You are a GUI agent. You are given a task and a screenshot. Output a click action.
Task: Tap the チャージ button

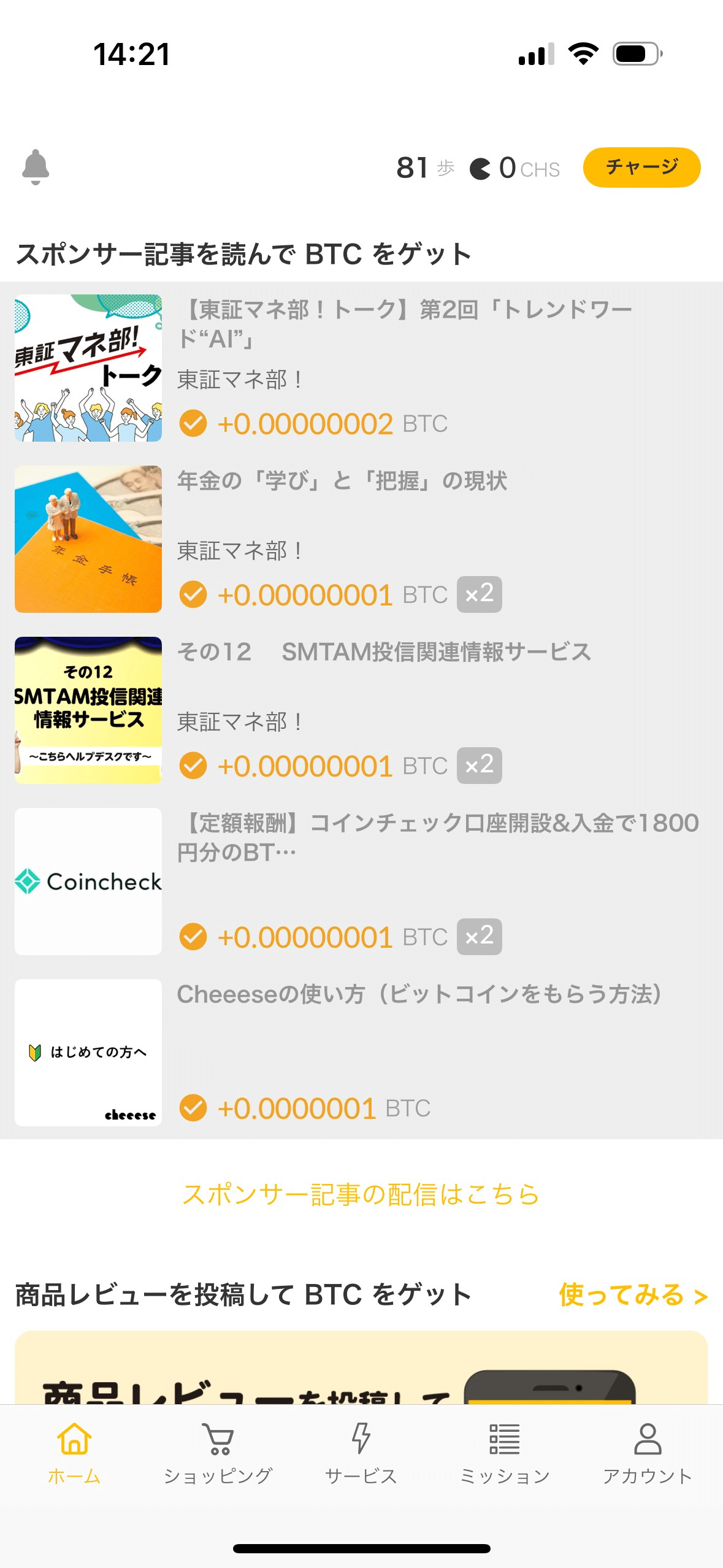point(641,166)
